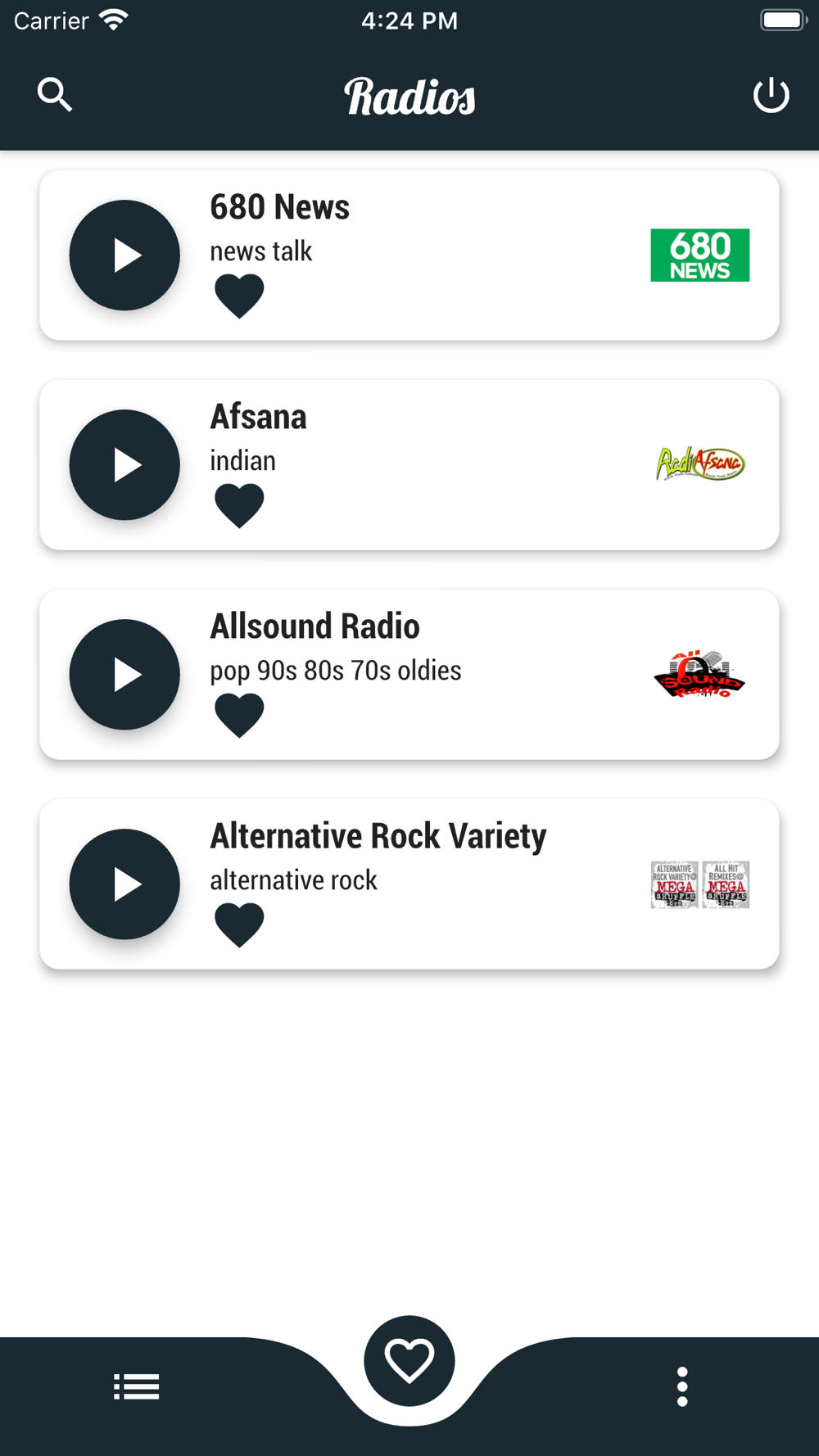The width and height of the screenshot is (819, 1456).
Task: Open the 680 News card
Action: click(409, 255)
